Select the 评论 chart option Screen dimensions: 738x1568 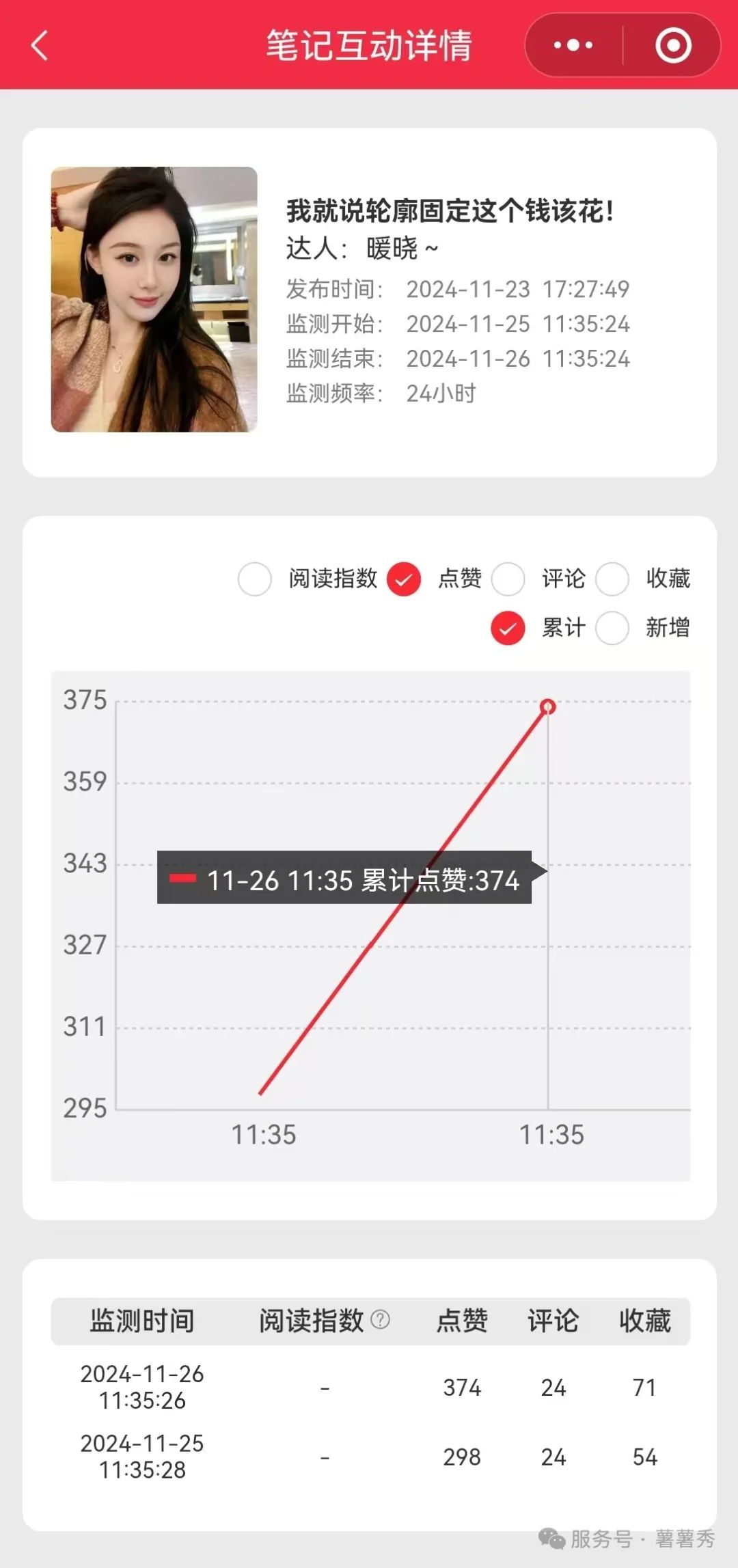pos(508,579)
